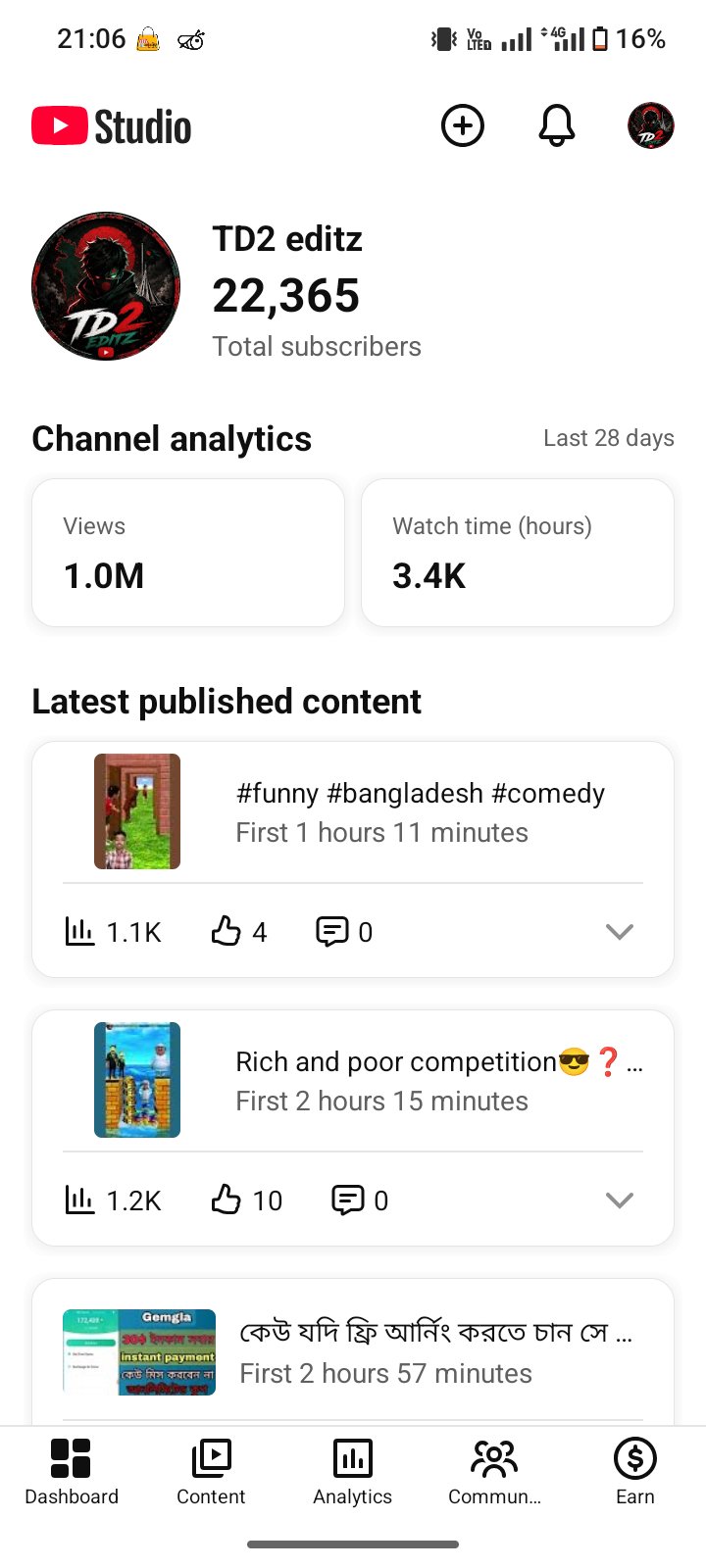The width and height of the screenshot is (706, 1568).
Task: Open the Views analytics card
Action: [x=188, y=553]
